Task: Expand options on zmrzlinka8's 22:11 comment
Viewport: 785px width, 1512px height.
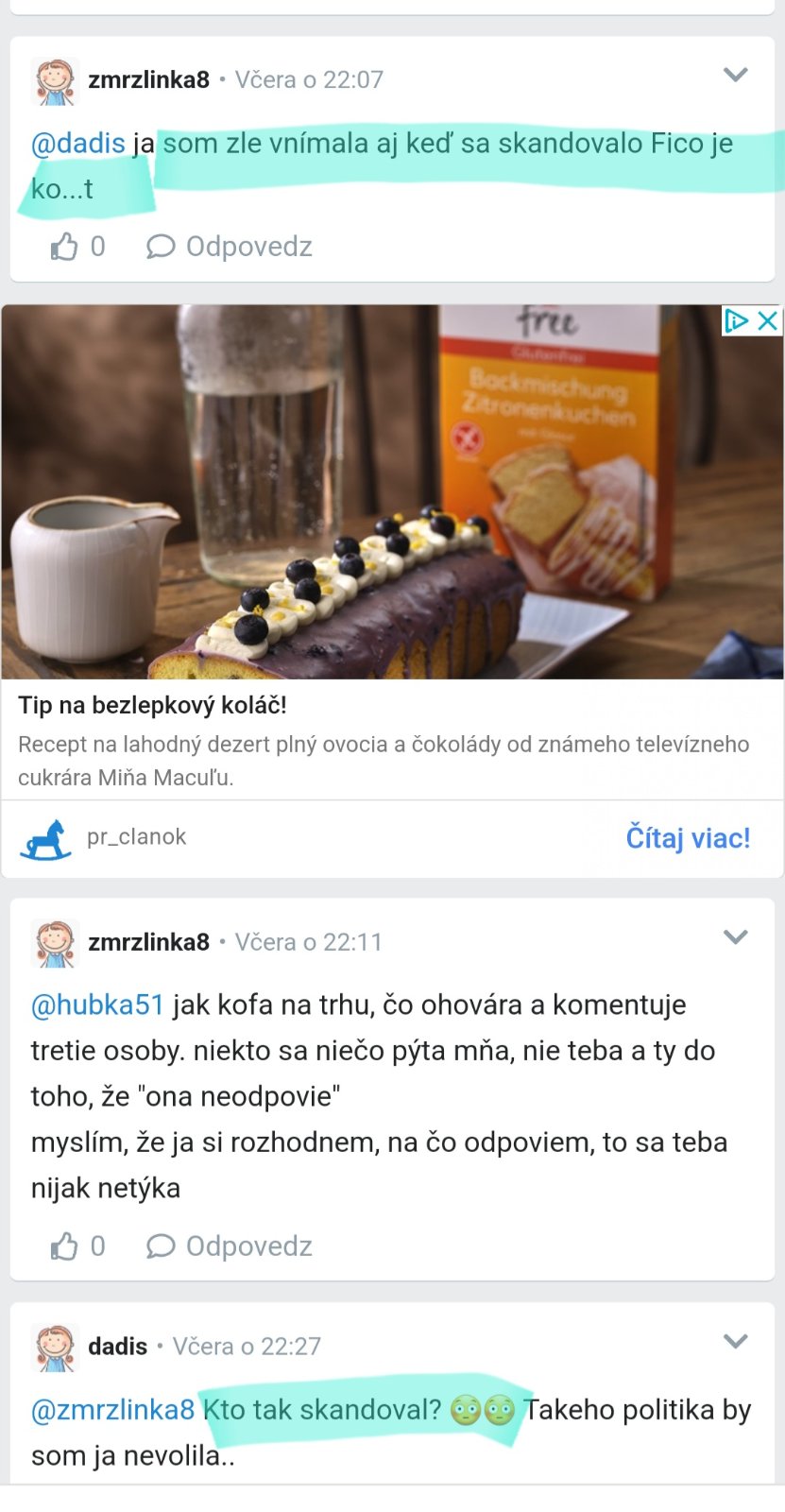Action: [x=735, y=937]
